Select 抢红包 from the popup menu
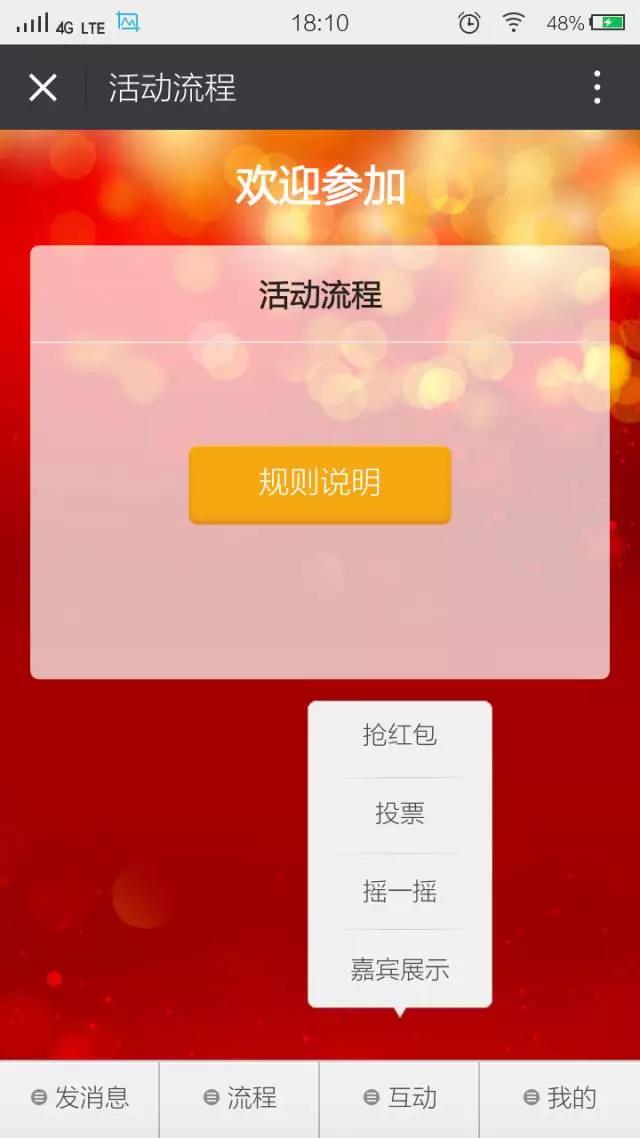This screenshot has width=640, height=1138. pos(399,736)
